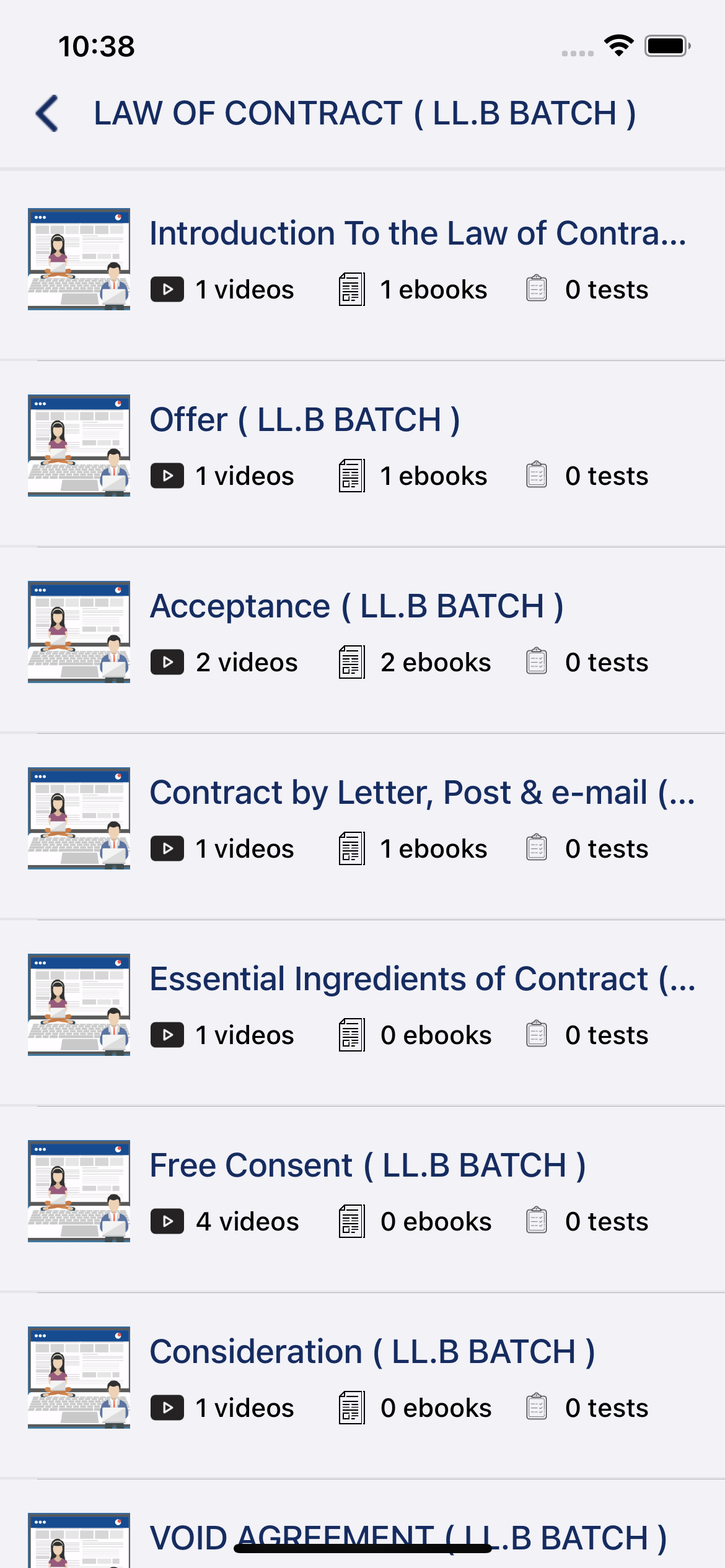Tap the Wi-Fi indicator in status bar
This screenshot has width=725, height=1568.
[x=618, y=45]
